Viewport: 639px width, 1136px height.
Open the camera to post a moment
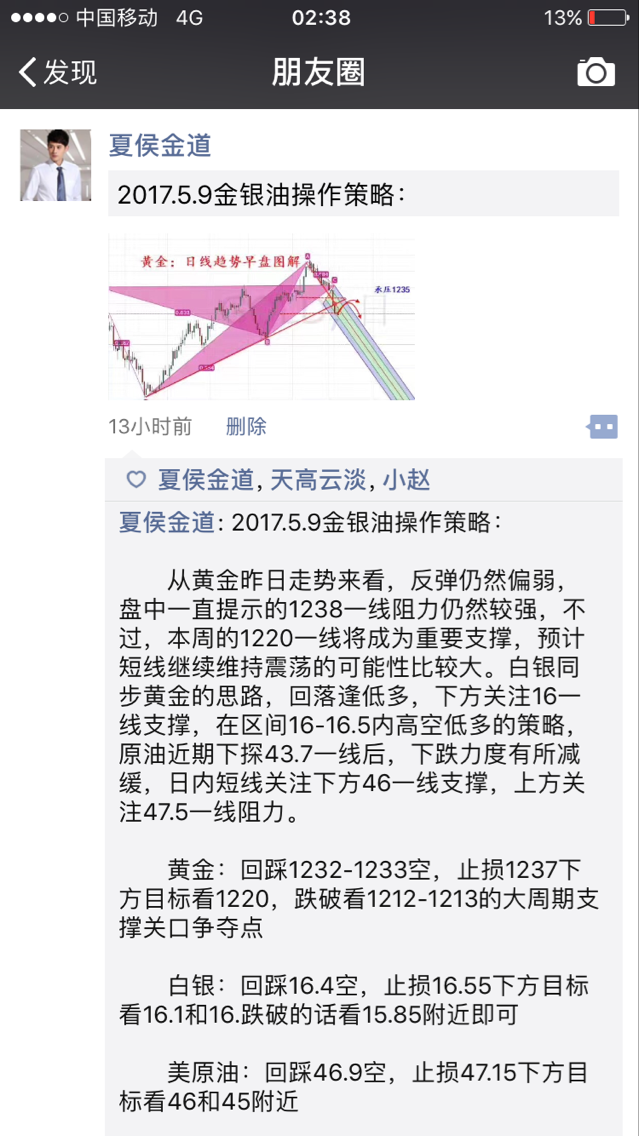tap(596, 72)
